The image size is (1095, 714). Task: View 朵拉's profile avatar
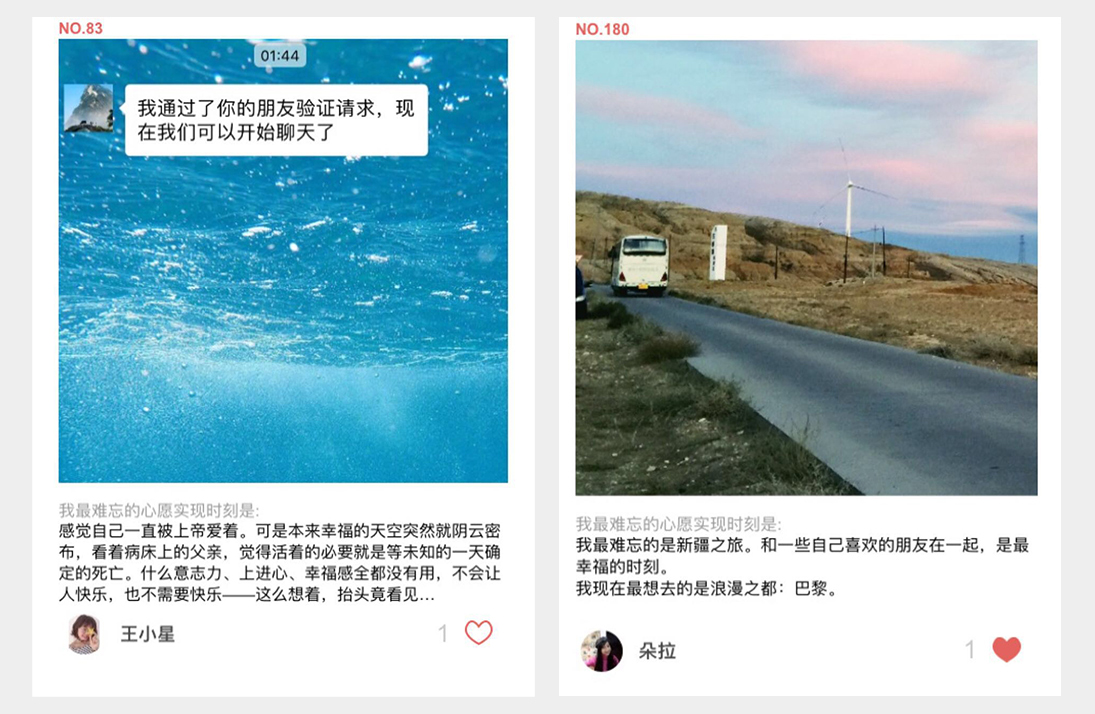tap(601, 651)
